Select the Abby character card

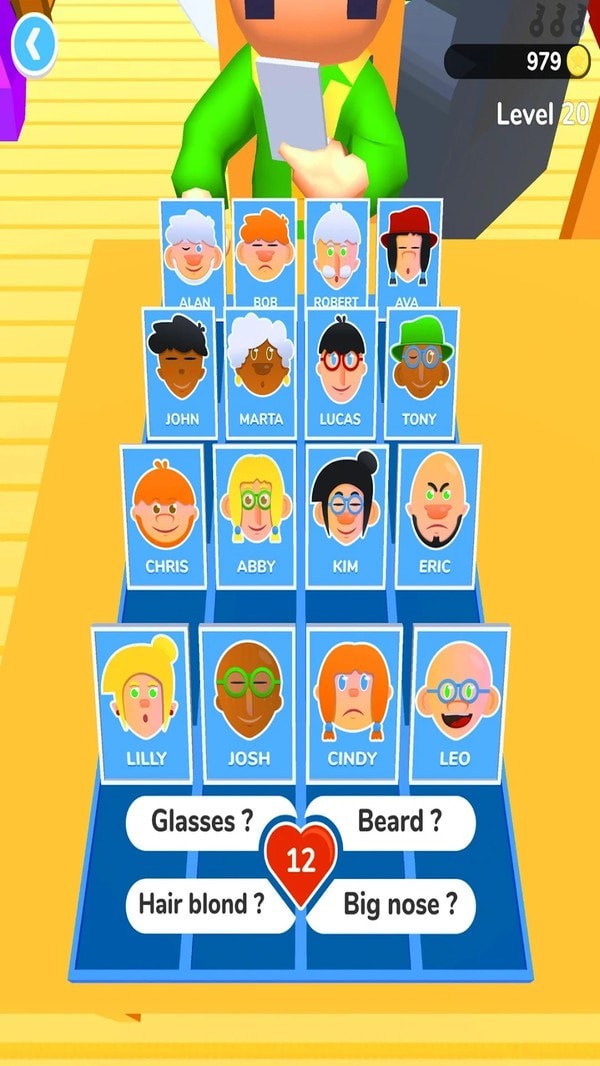coord(255,515)
